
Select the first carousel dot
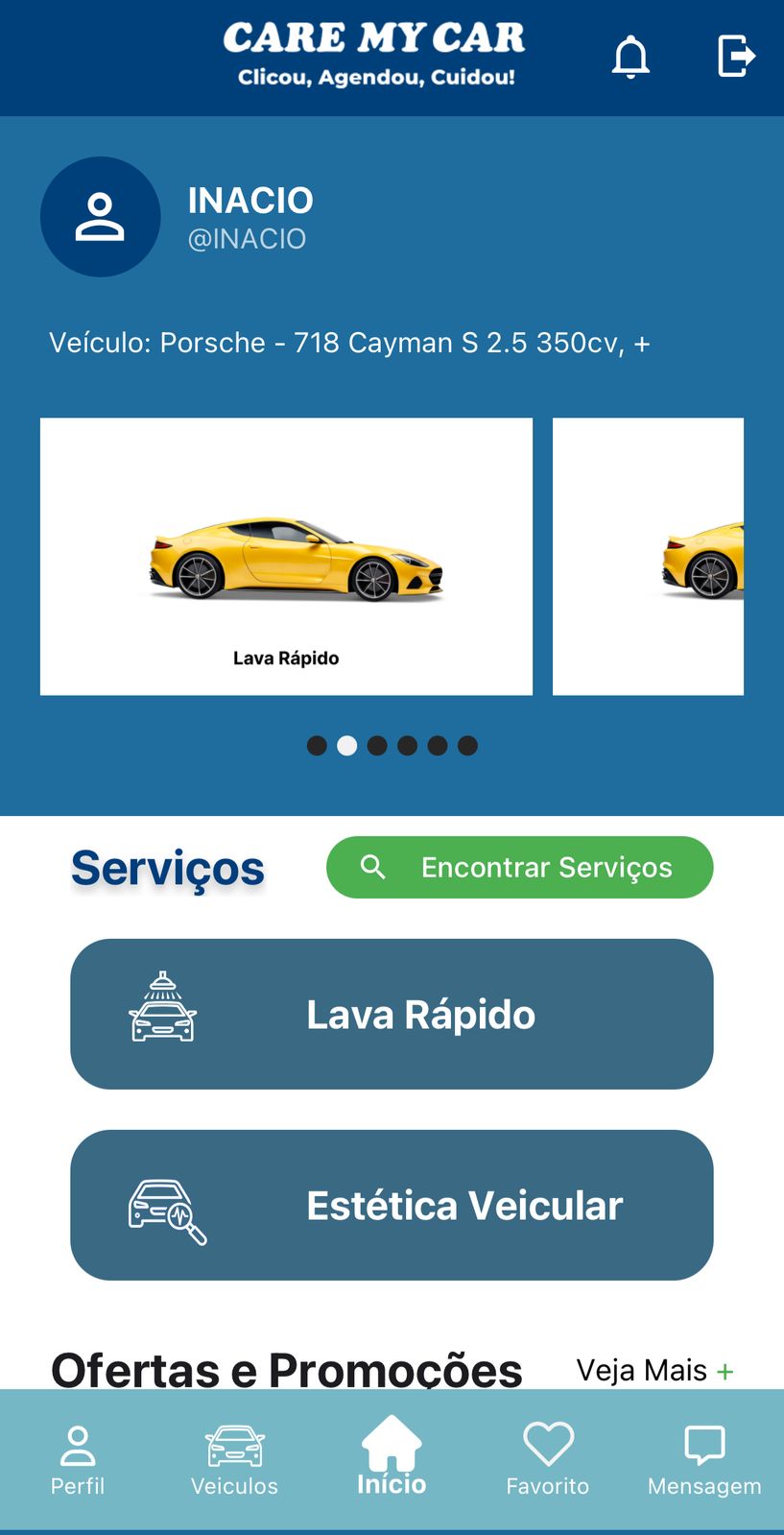click(x=317, y=745)
